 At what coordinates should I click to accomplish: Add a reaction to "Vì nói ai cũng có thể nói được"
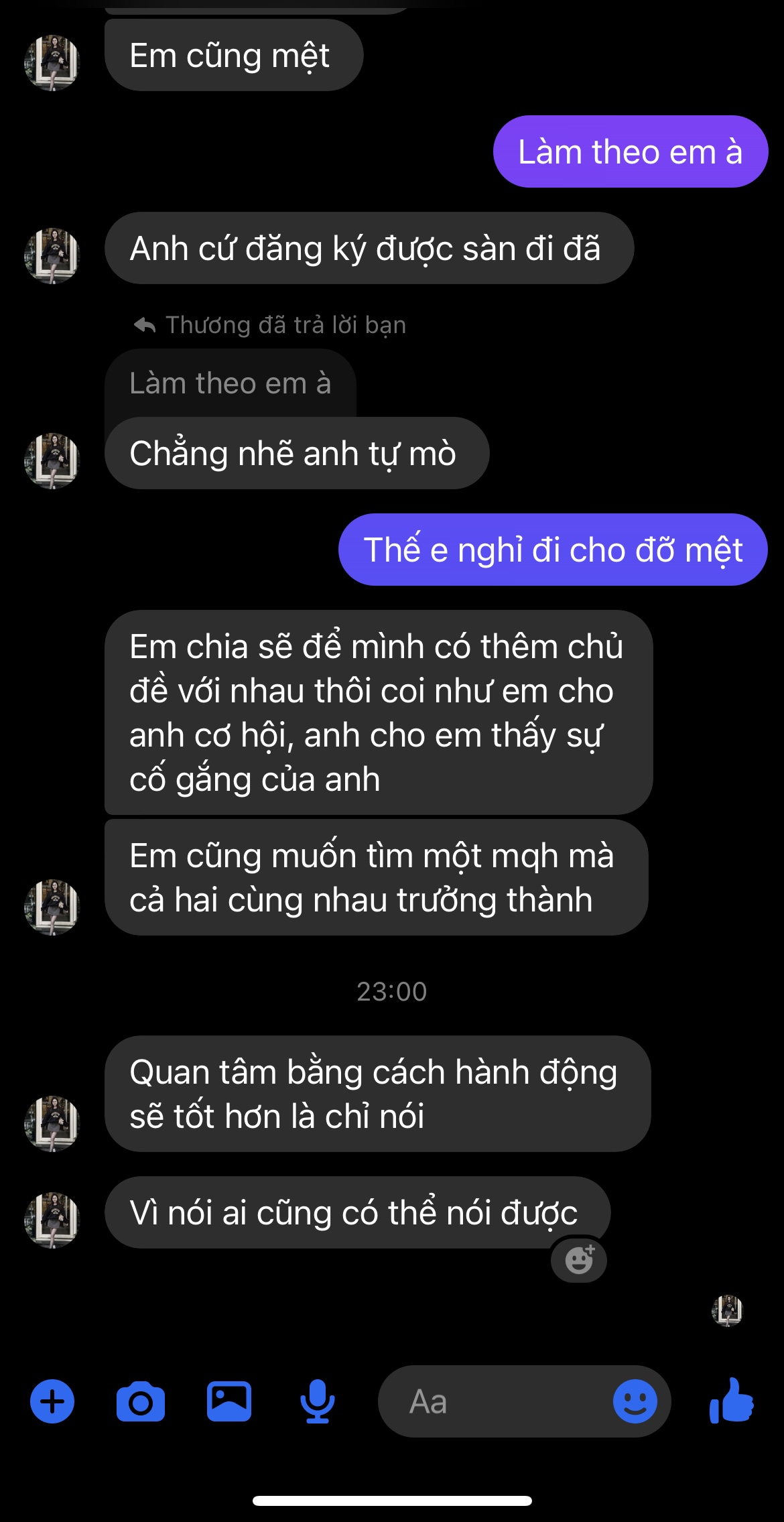point(579,1260)
